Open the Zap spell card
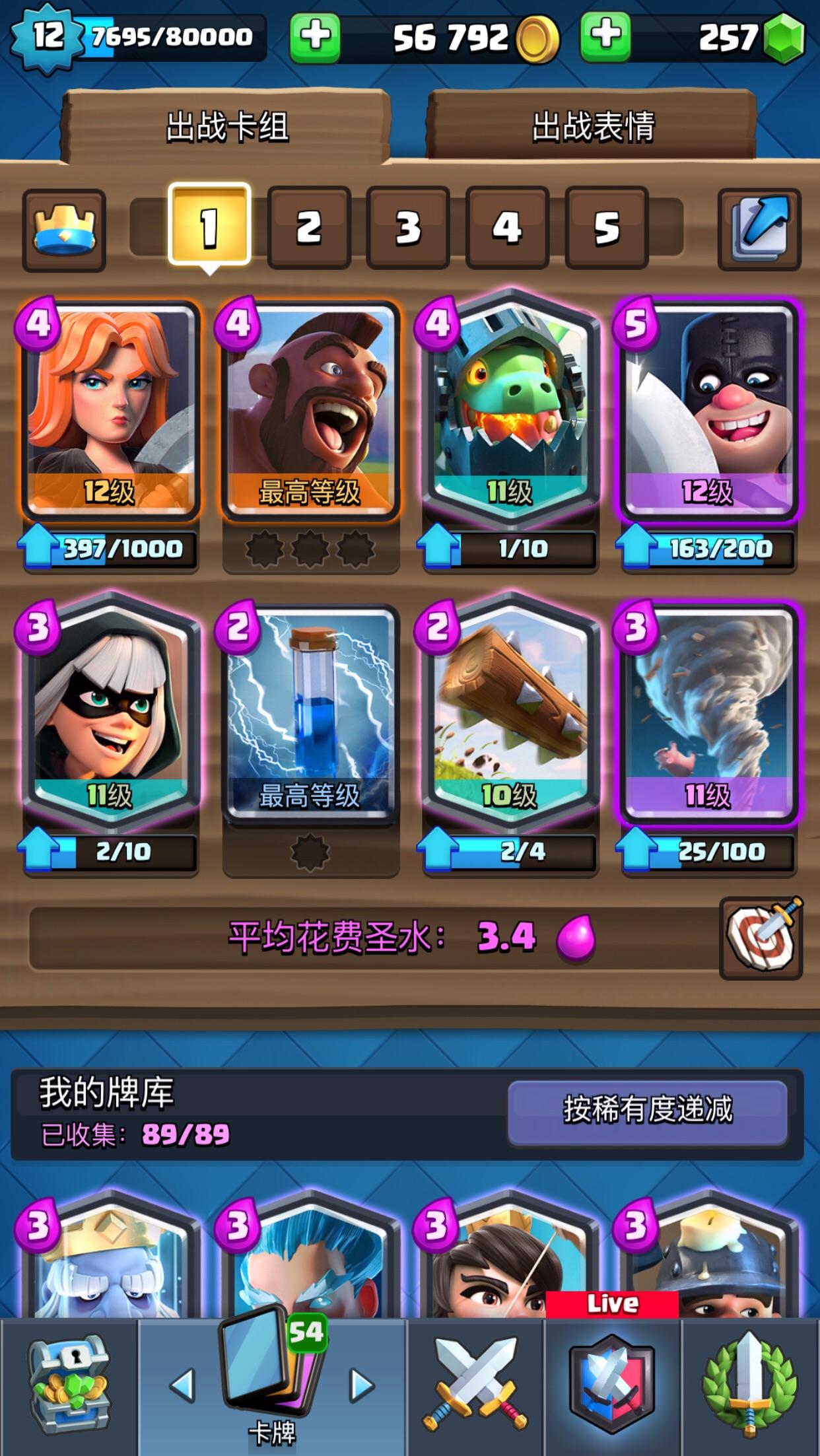Screen dimensions: 820x1456 tap(310, 714)
